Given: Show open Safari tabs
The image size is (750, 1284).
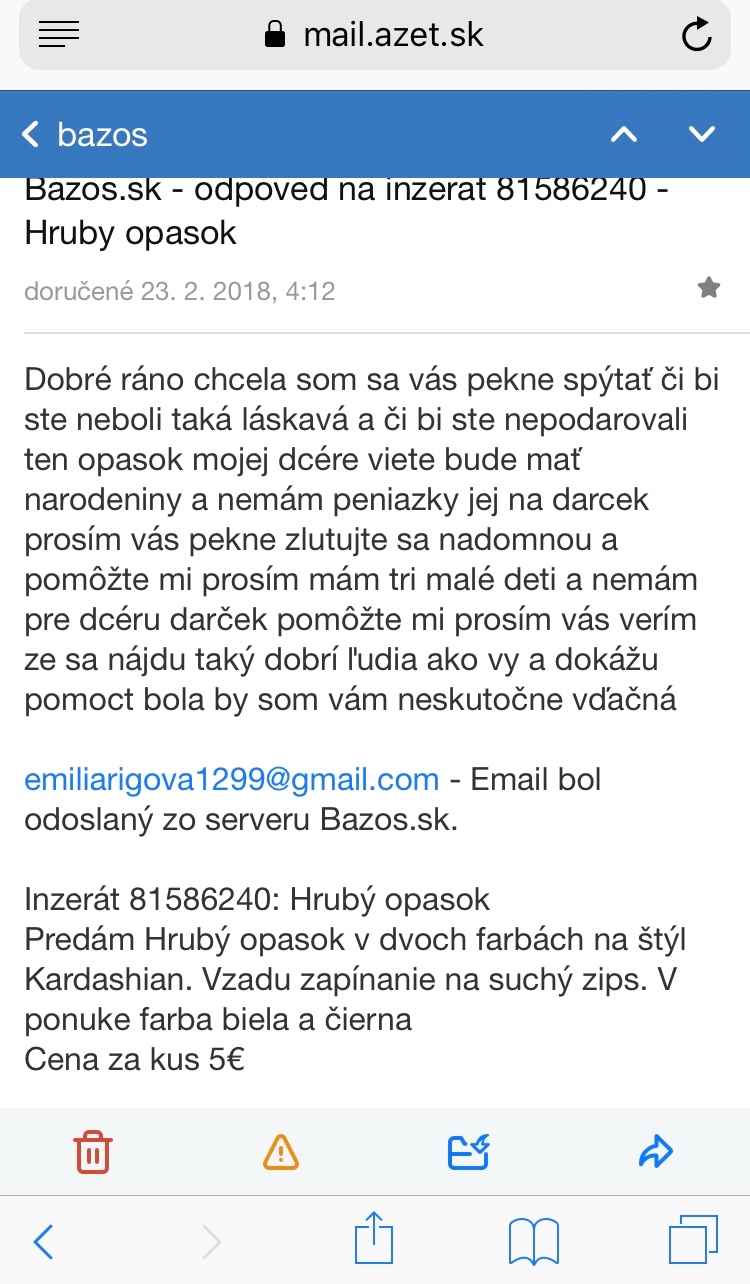Looking at the screenshot, I should click(x=692, y=1241).
